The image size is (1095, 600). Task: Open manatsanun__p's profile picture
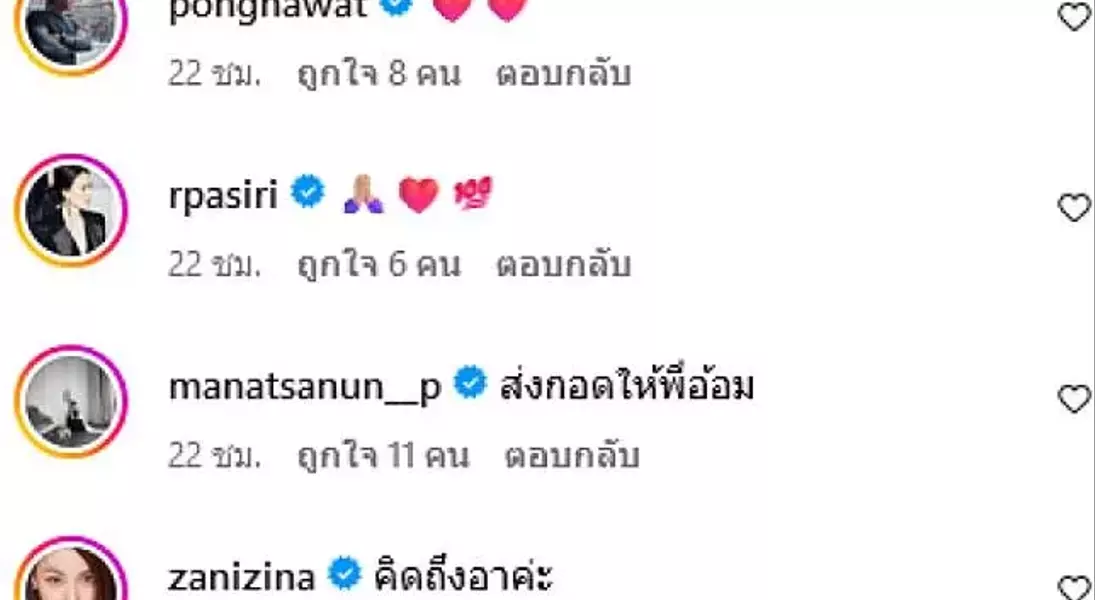click(70, 401)
